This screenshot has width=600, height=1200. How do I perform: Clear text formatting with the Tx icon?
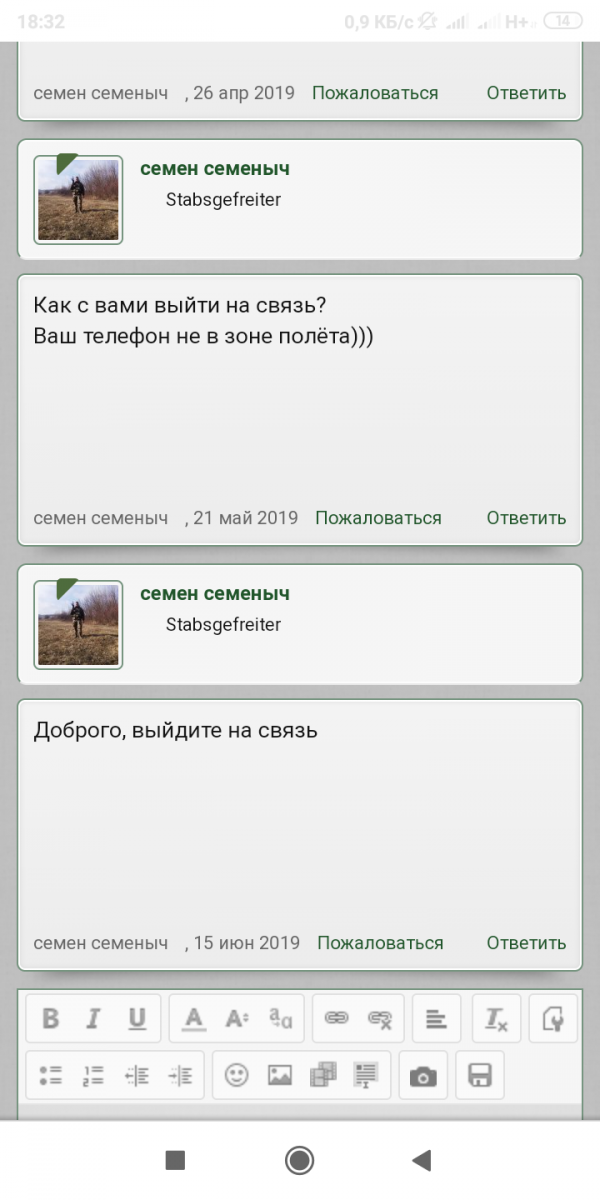pyautogui.click(x=496, y=1019)
